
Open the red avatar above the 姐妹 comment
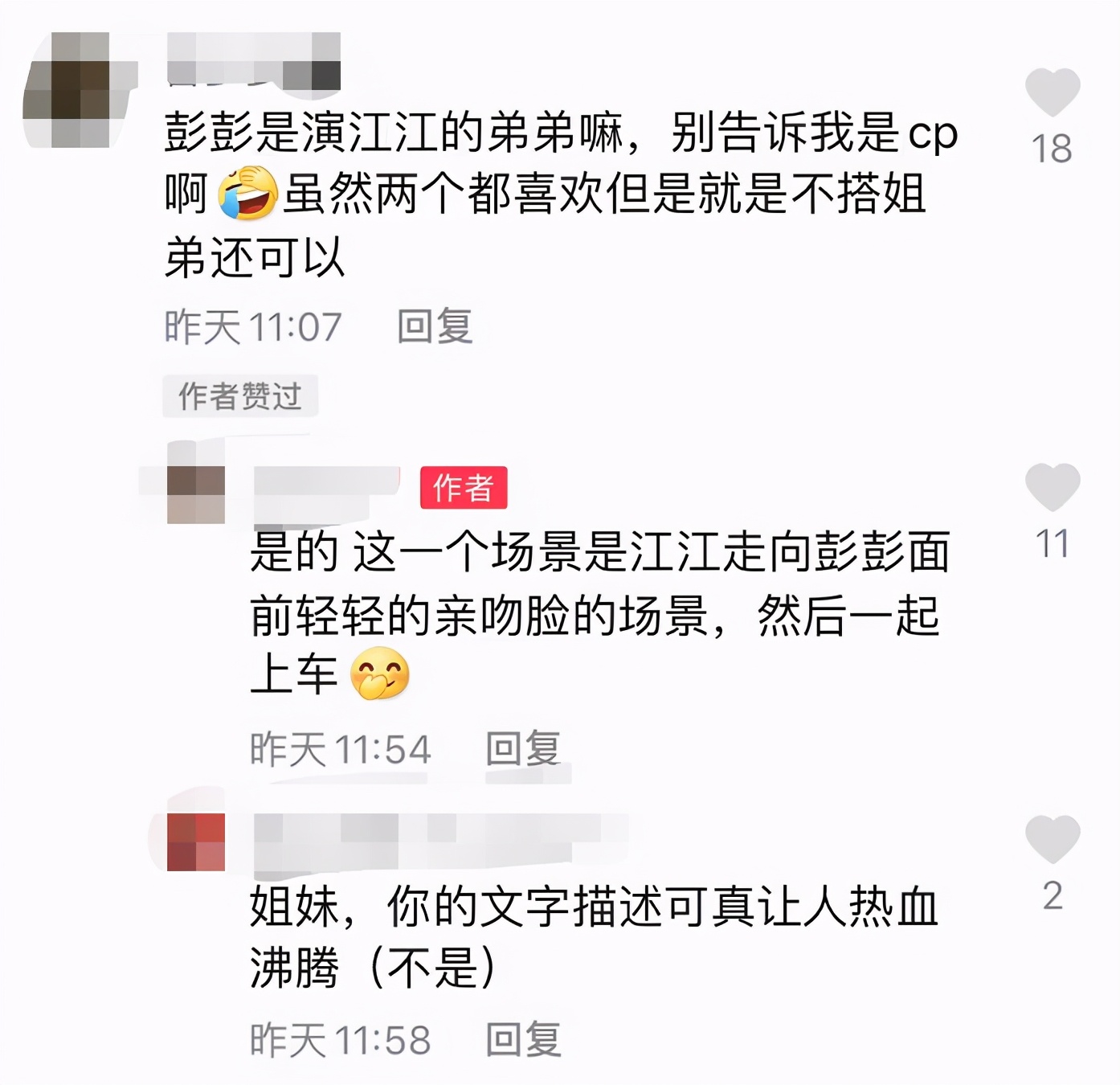[196, 842]
